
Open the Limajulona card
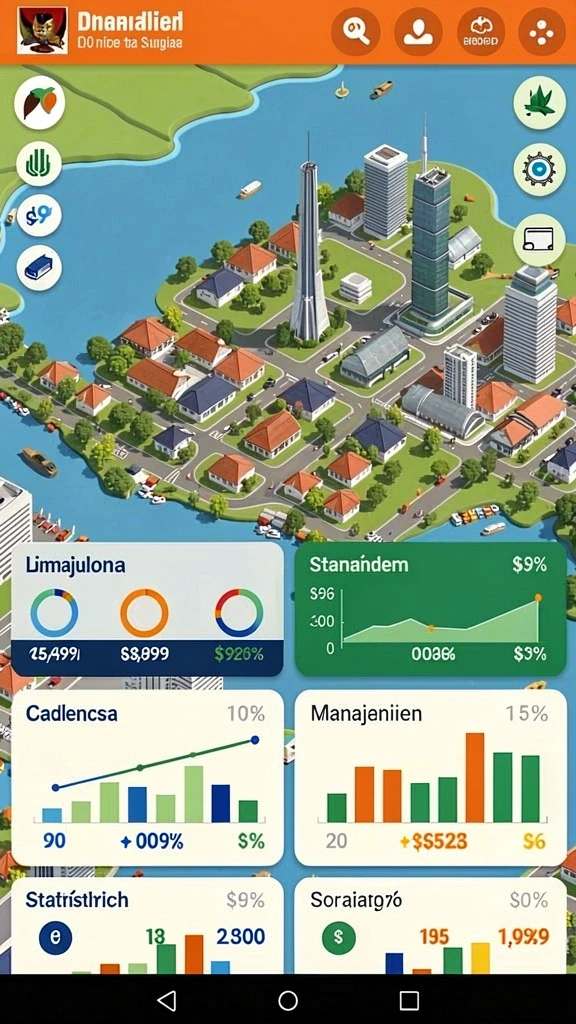click(148, 609)
